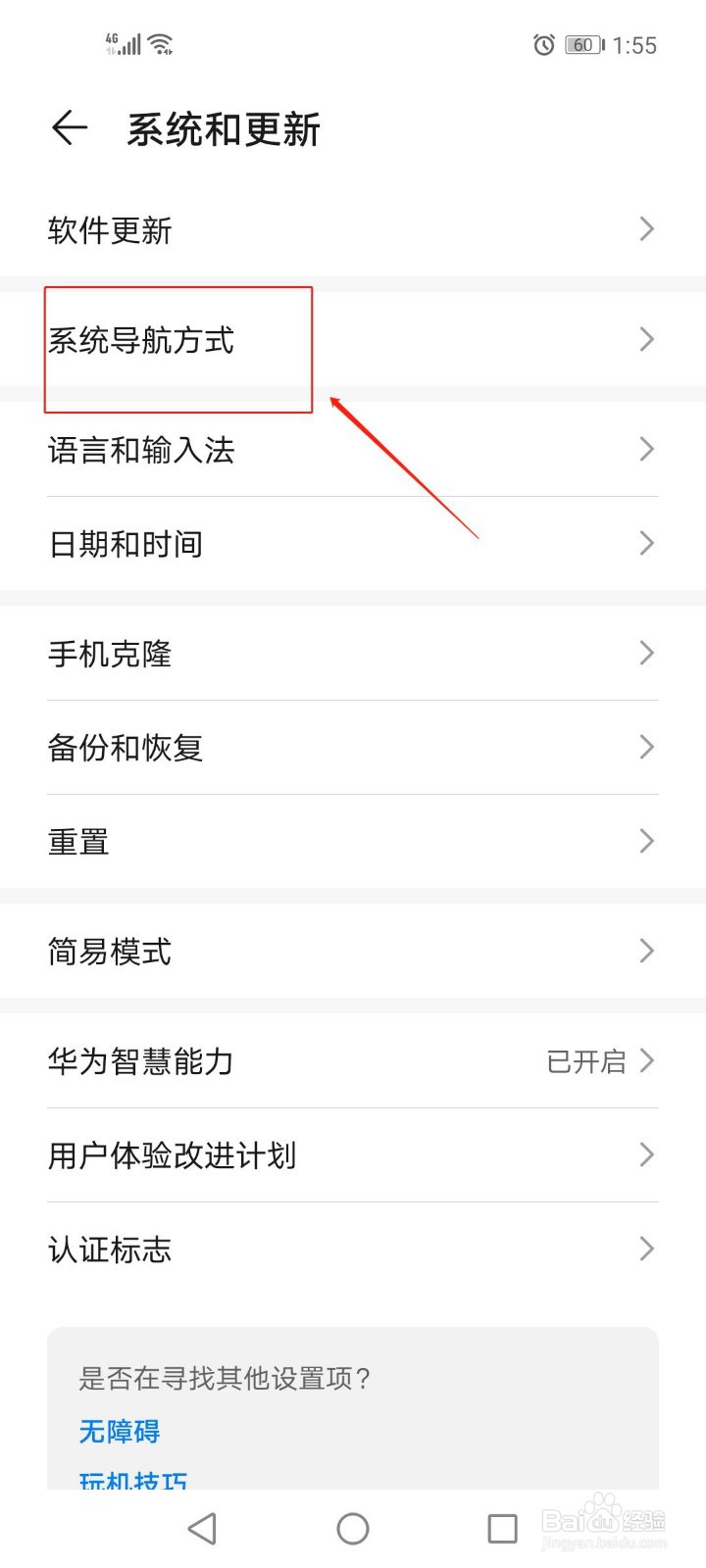Expand 日期和时间 via its chevron
Screen dimensions: 706x1568
(x=645, y=543)
